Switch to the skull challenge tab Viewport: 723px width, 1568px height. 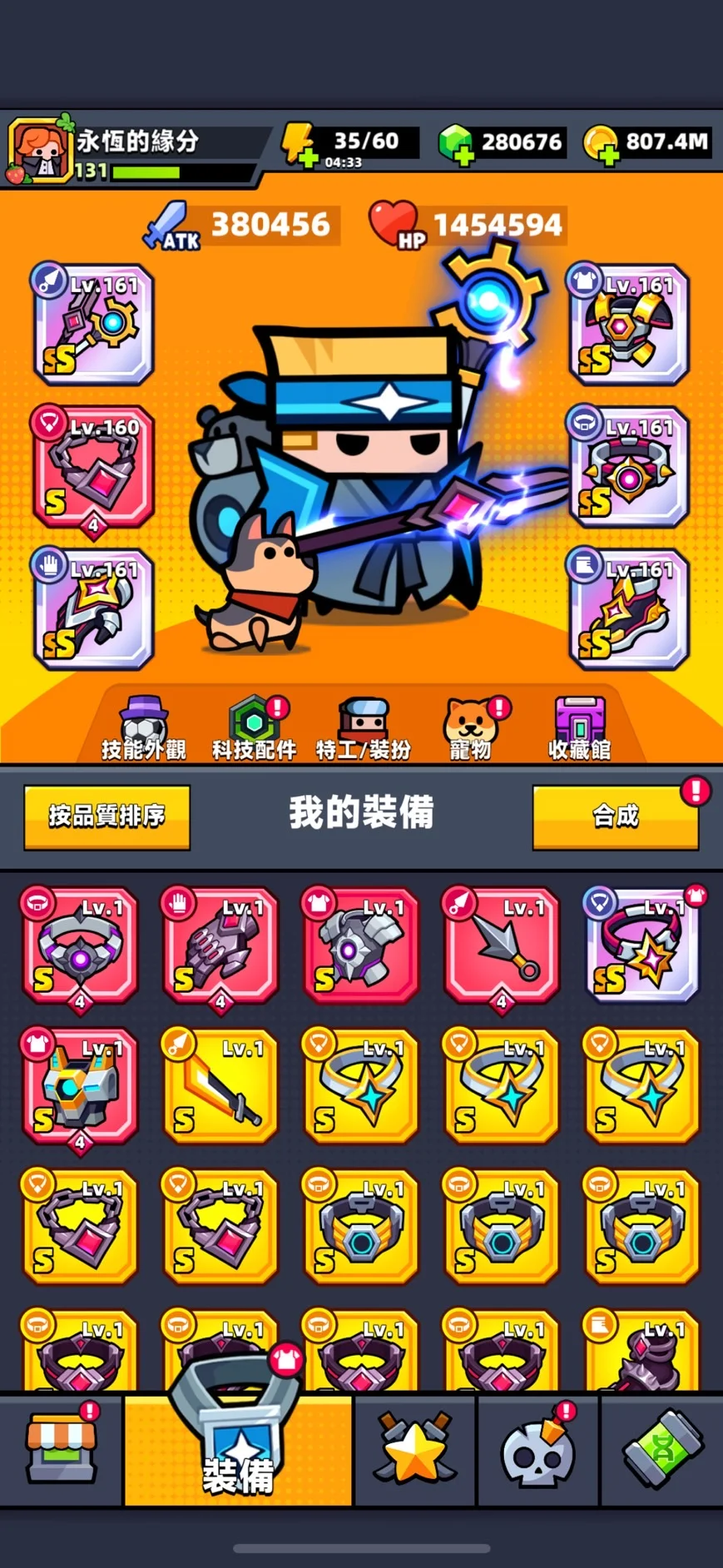[537, 1451]
